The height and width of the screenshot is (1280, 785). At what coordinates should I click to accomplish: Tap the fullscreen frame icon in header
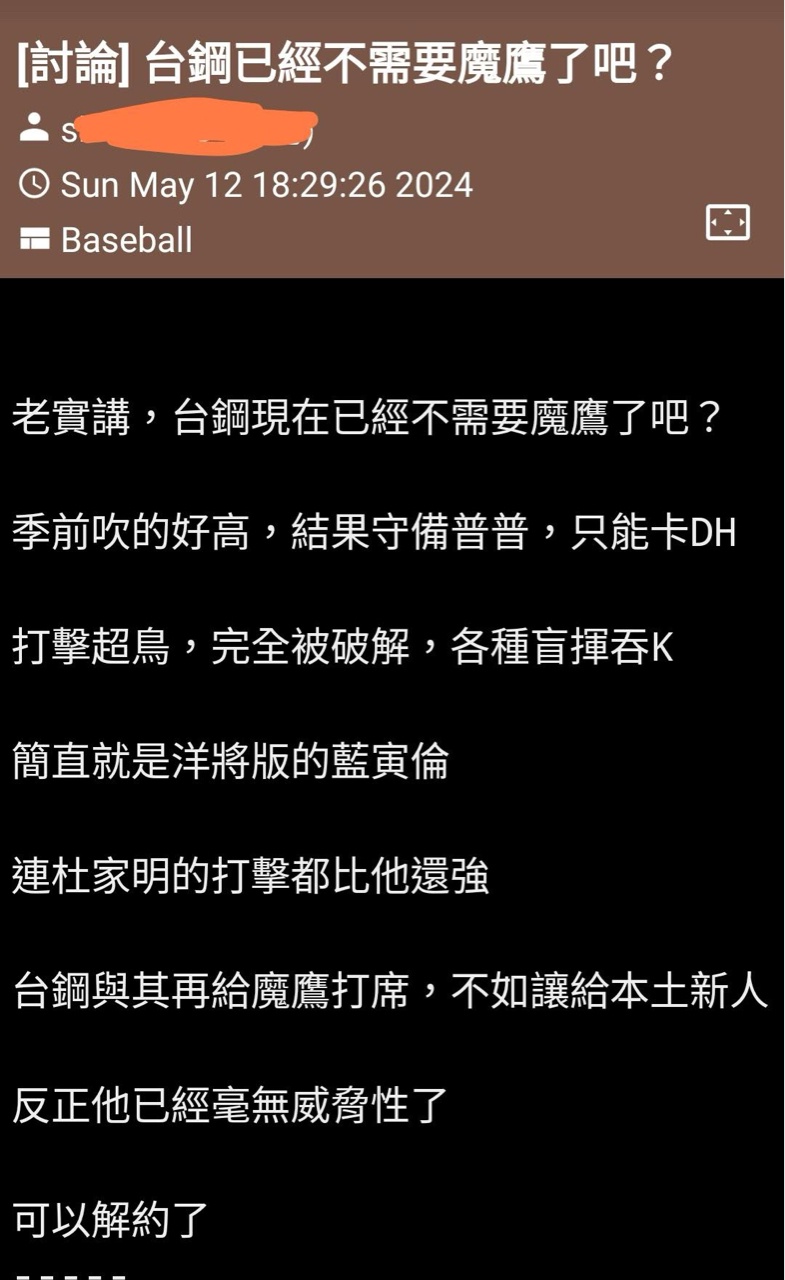[727, 222]
